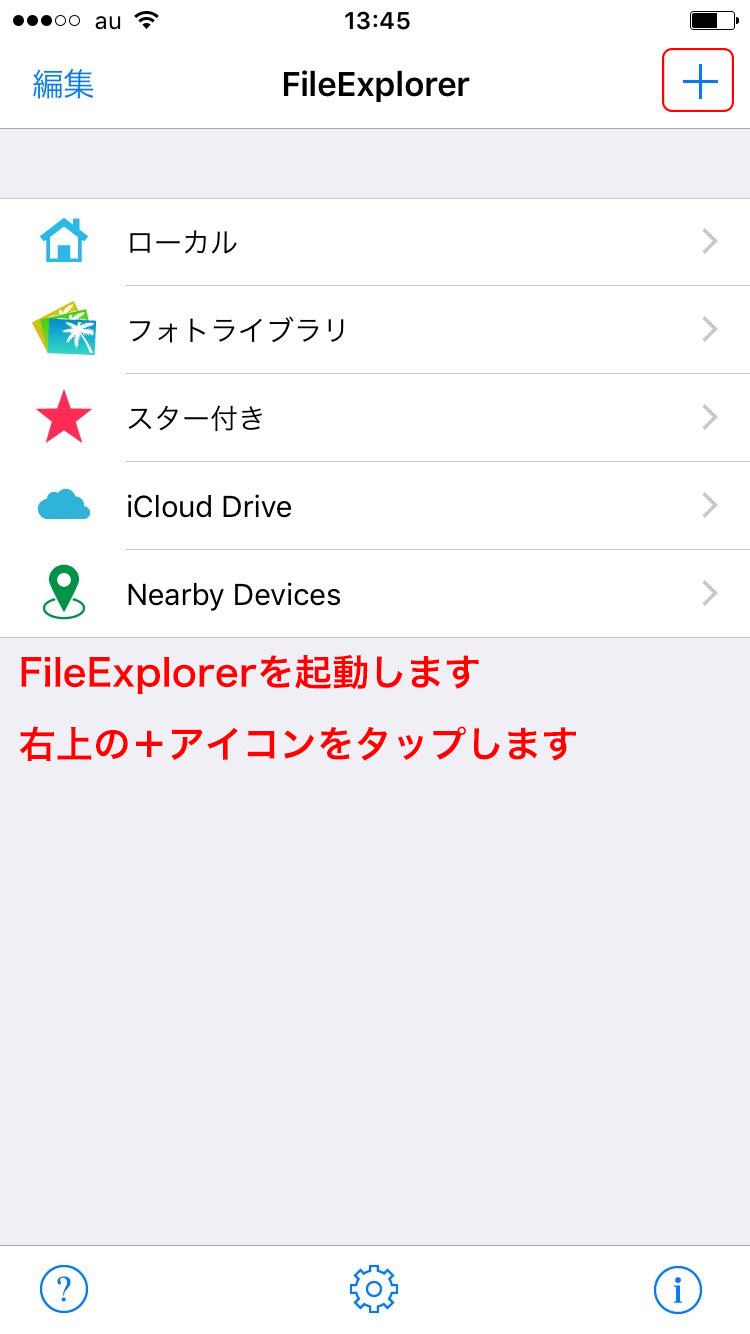This screenshot has width=750, height=1334.
Task: Open the ローカル local files row
Action: [375, 242]
